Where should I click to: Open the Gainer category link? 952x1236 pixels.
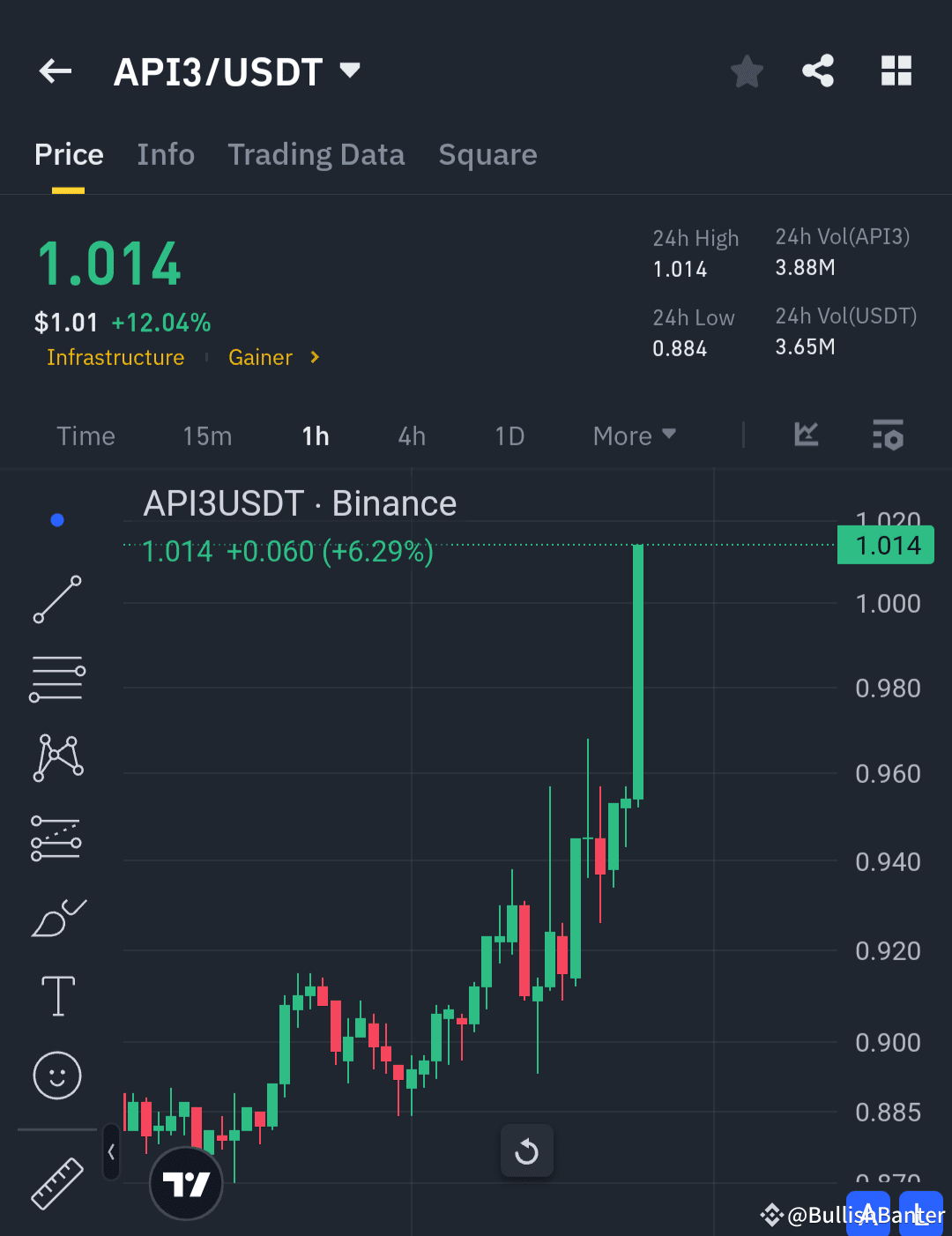point(260,357)
